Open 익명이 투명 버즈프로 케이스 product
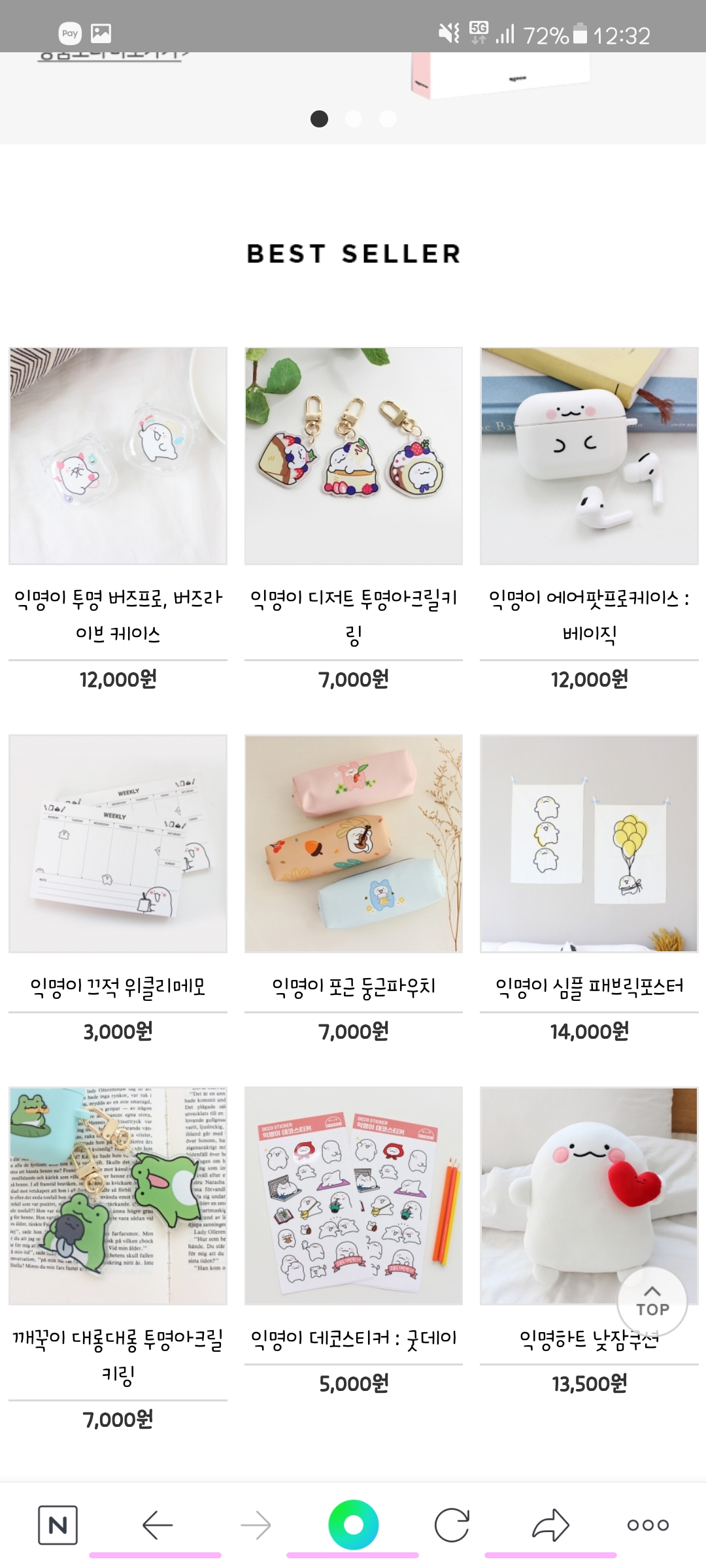 point(118,456)
